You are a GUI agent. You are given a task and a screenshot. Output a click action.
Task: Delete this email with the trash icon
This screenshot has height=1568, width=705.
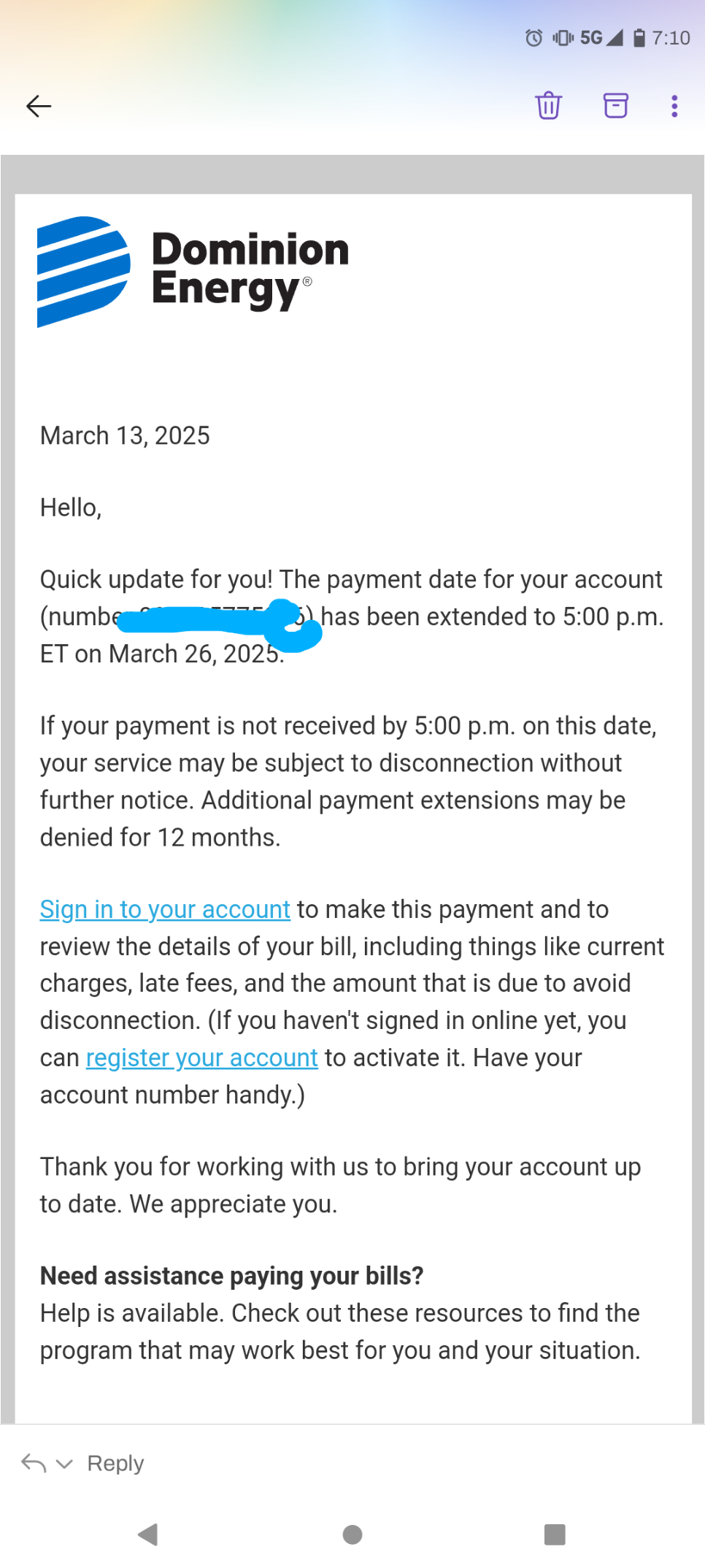pyautogui.click(x=549, y=106)
